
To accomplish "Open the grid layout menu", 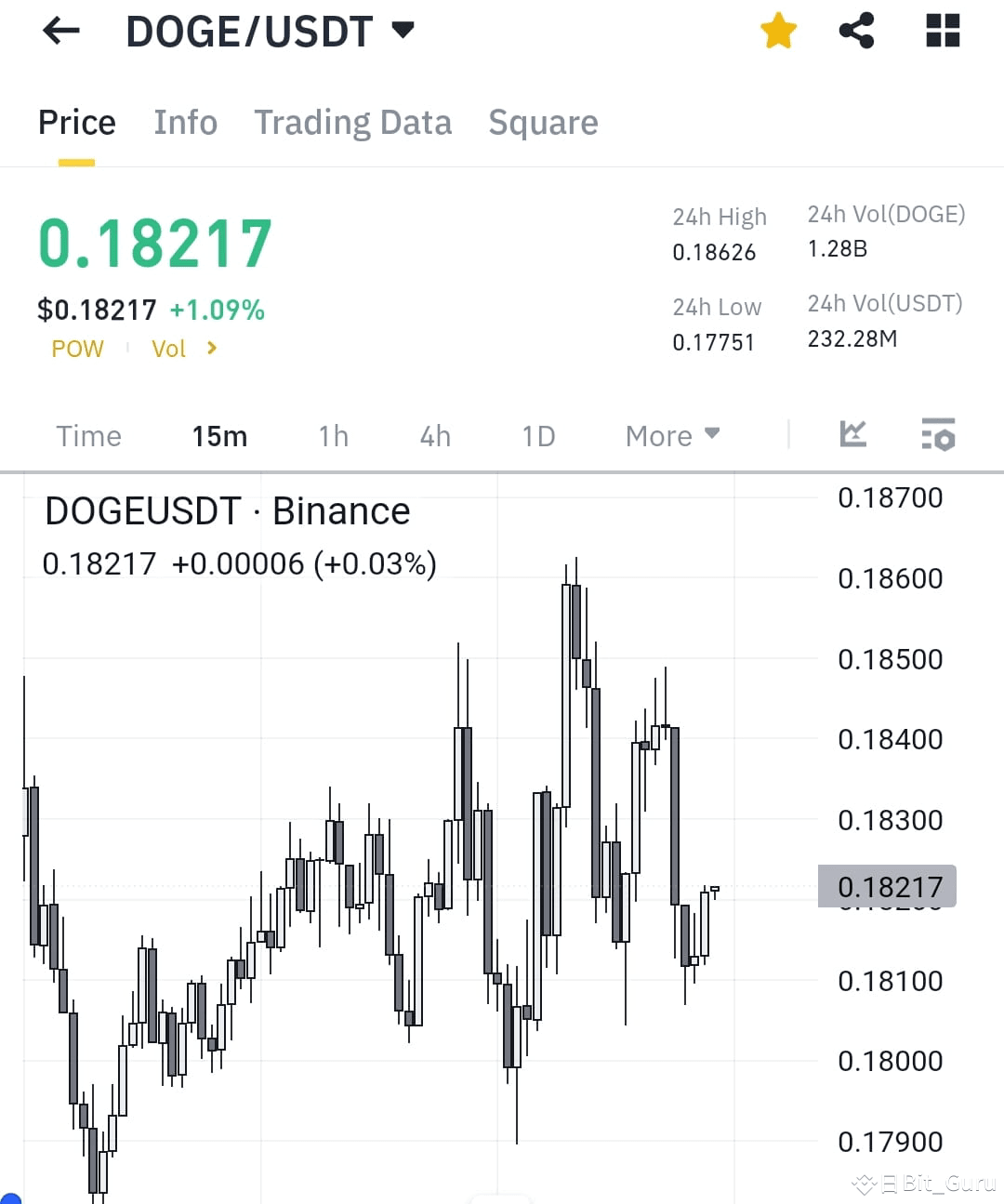I will click(942, 31).
